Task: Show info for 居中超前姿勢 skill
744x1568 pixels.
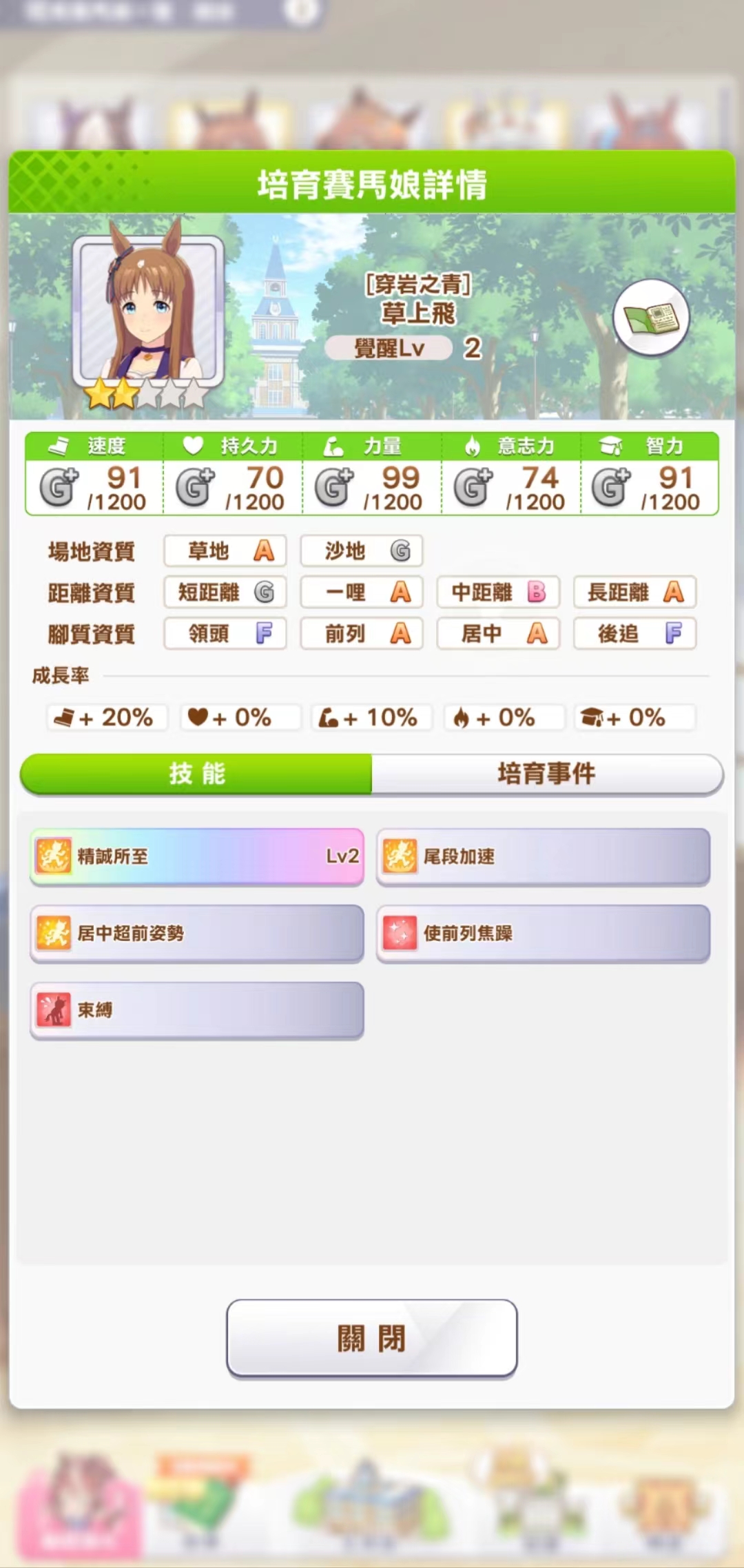Action: point(197,933)
